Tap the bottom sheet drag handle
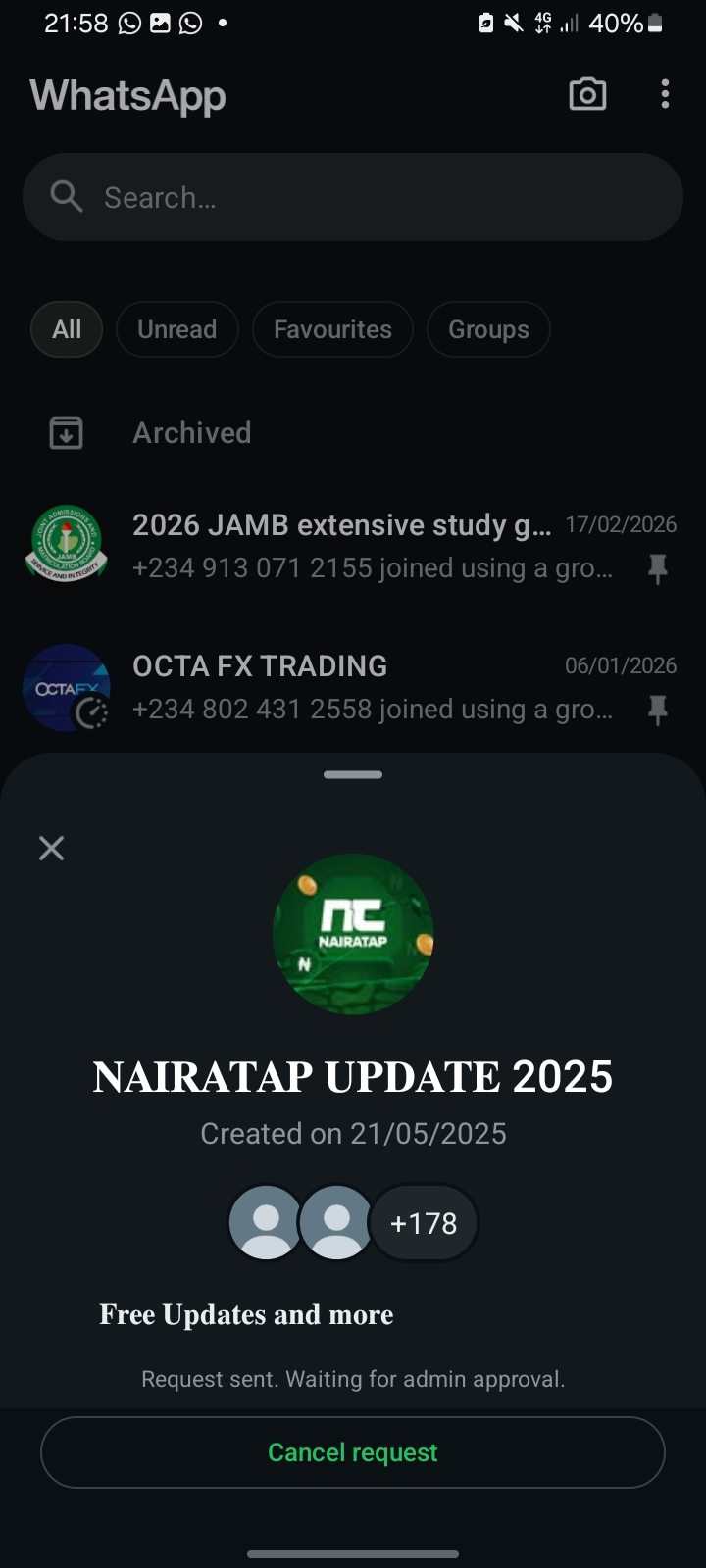Image resolution: width=706 pixels, height=1568 pixels. pos(353,774)
